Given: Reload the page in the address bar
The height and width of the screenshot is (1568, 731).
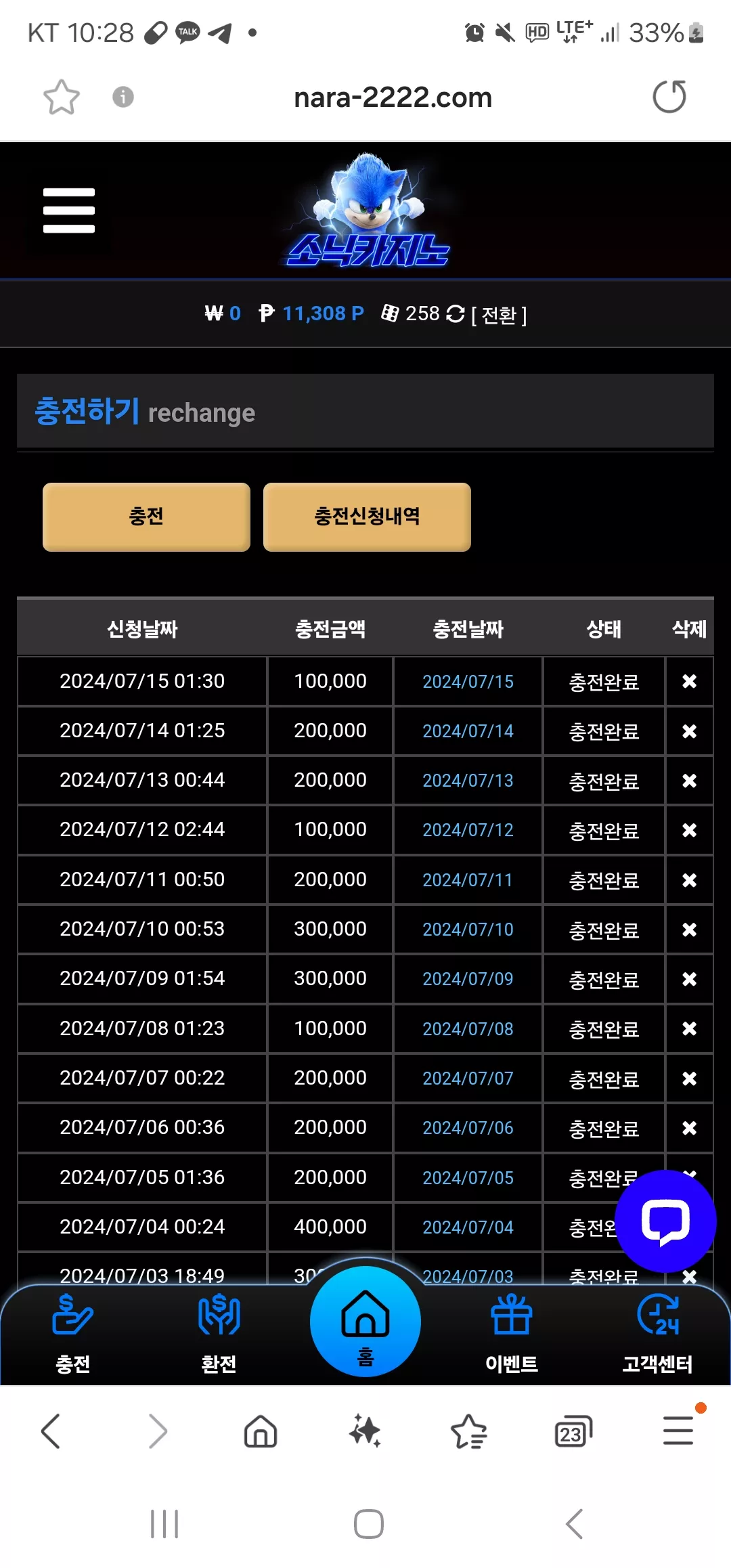Looking at the screenshot, I should tap(669, 97).
